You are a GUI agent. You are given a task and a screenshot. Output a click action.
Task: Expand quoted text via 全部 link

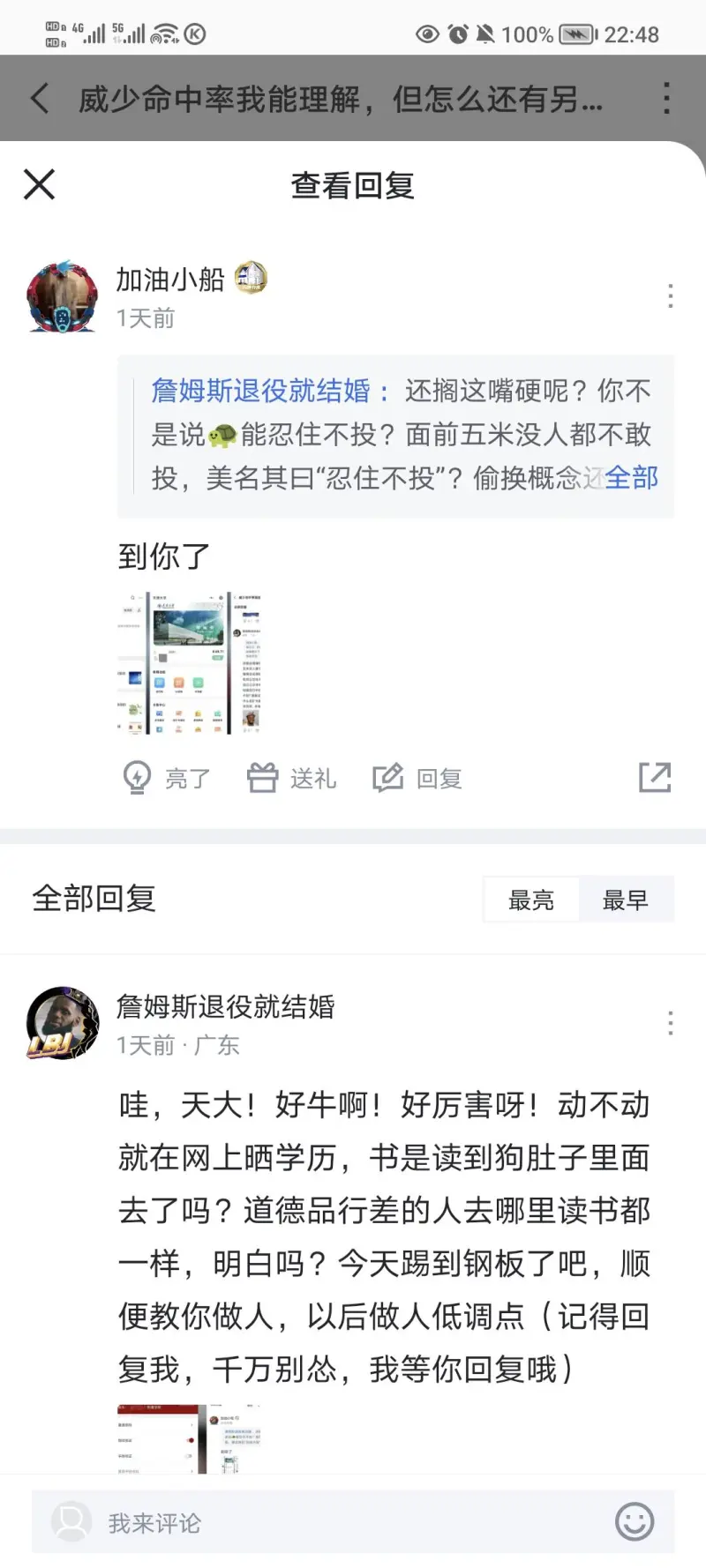coord(632,478)
